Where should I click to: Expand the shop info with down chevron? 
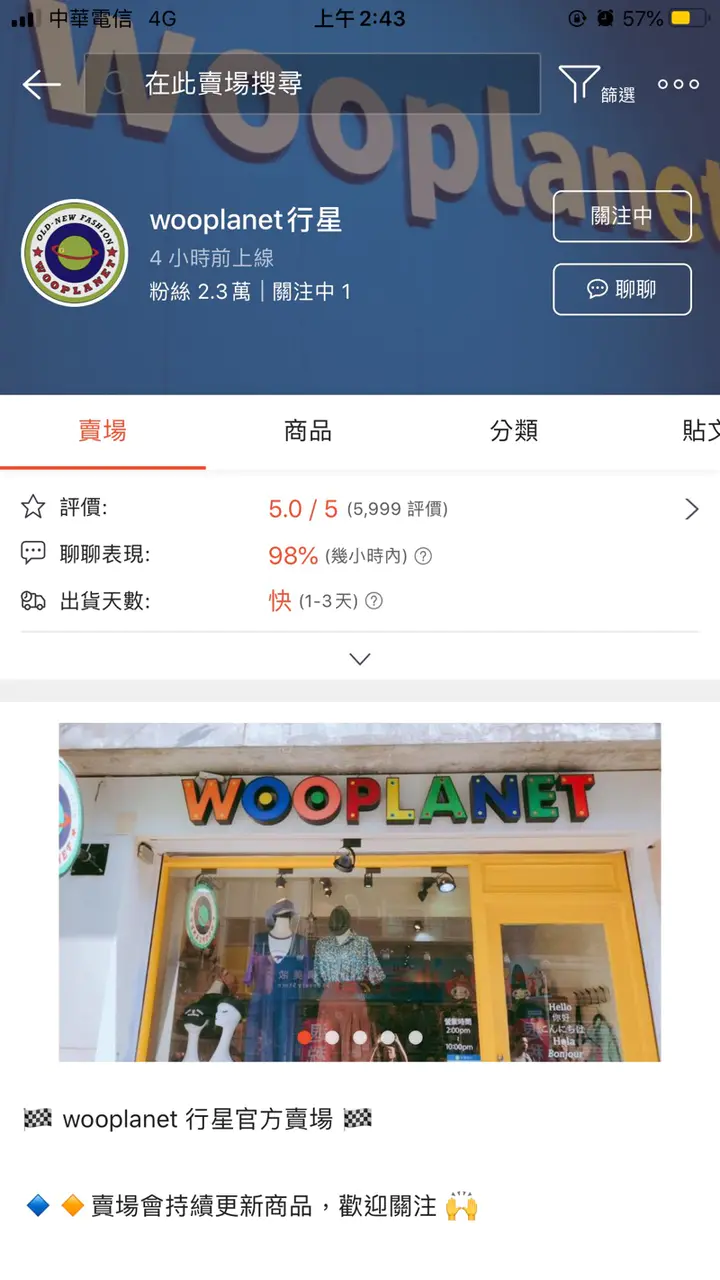click(x=360, y=659)
